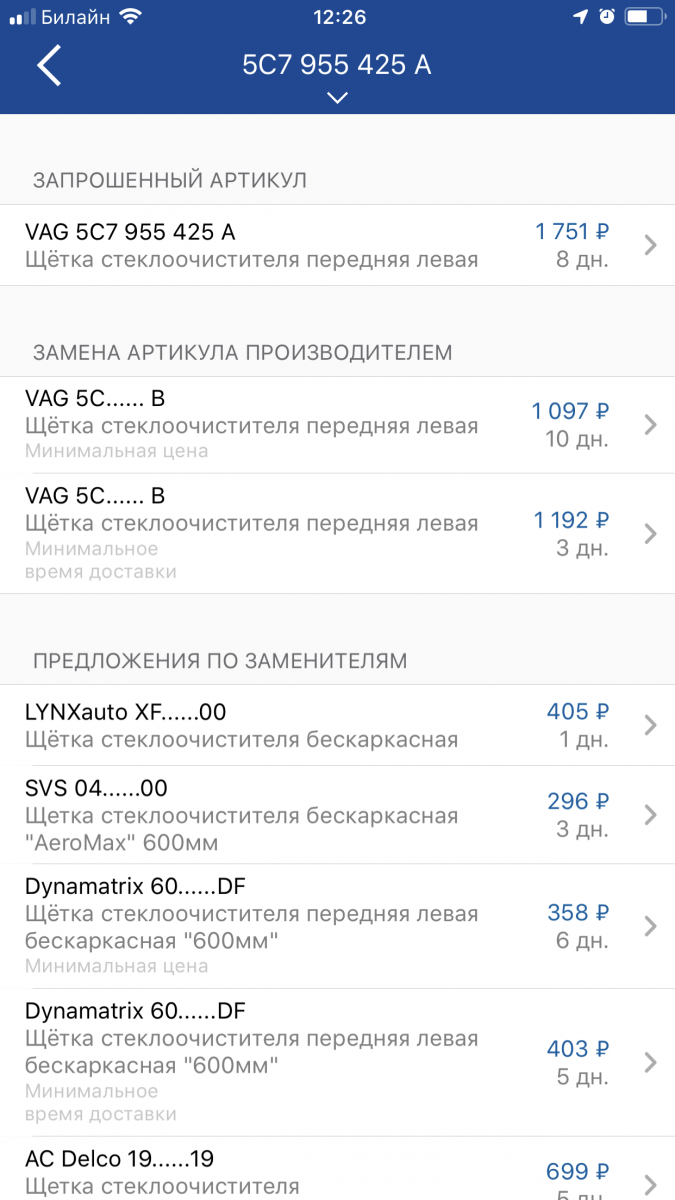Choose the Dynamatrix offer for 403 ₽
Viewport: 675px width, 1200px height.
337,1062
